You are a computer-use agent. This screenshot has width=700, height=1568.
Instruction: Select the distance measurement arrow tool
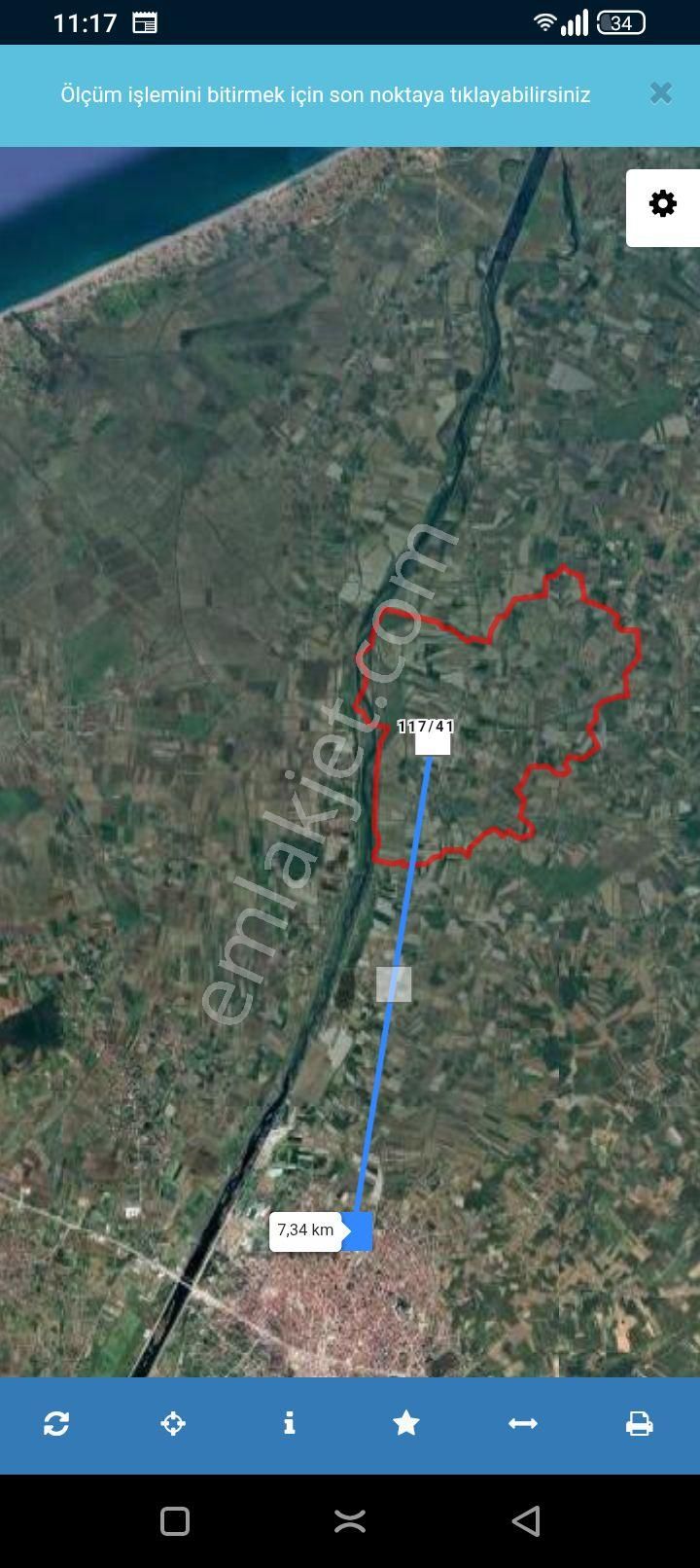pos(523,1424)
